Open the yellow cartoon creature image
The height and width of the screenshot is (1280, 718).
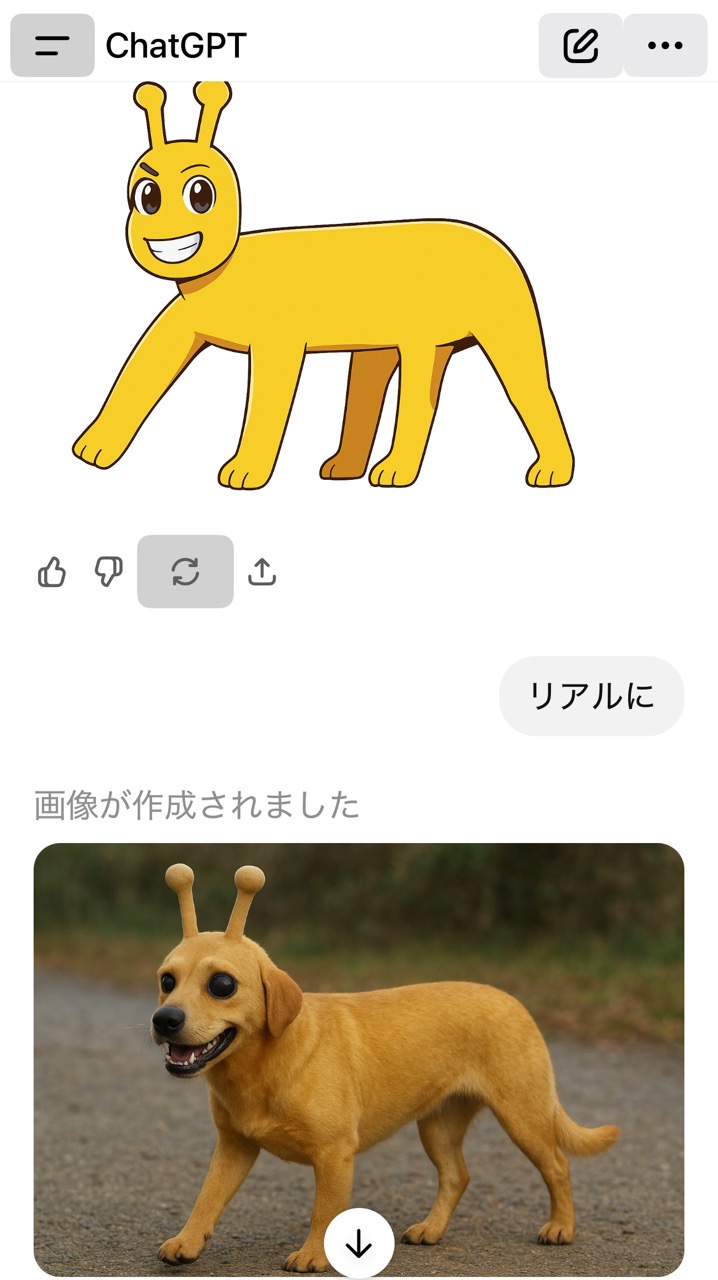(x=330, y=290)
